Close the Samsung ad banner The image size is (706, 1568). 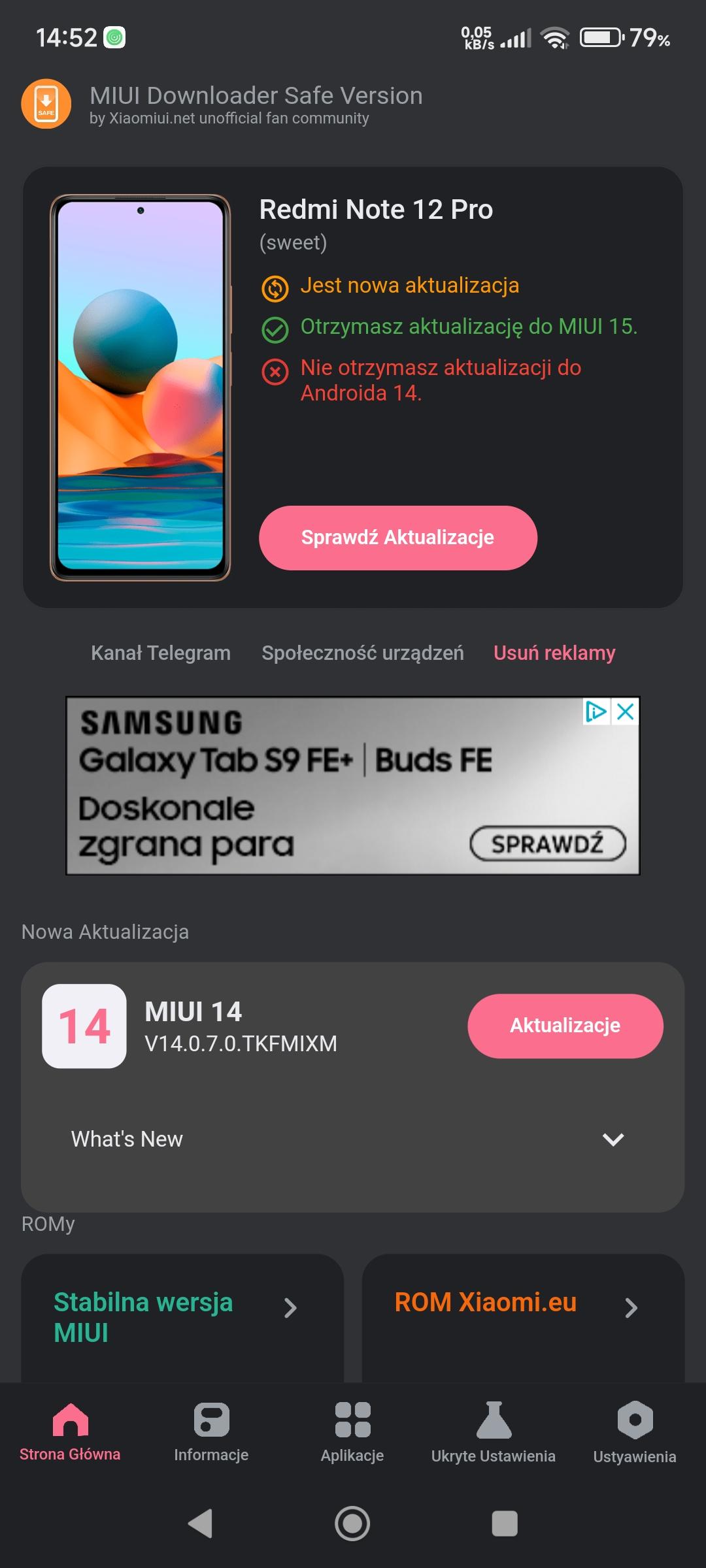tap(626, 711)
